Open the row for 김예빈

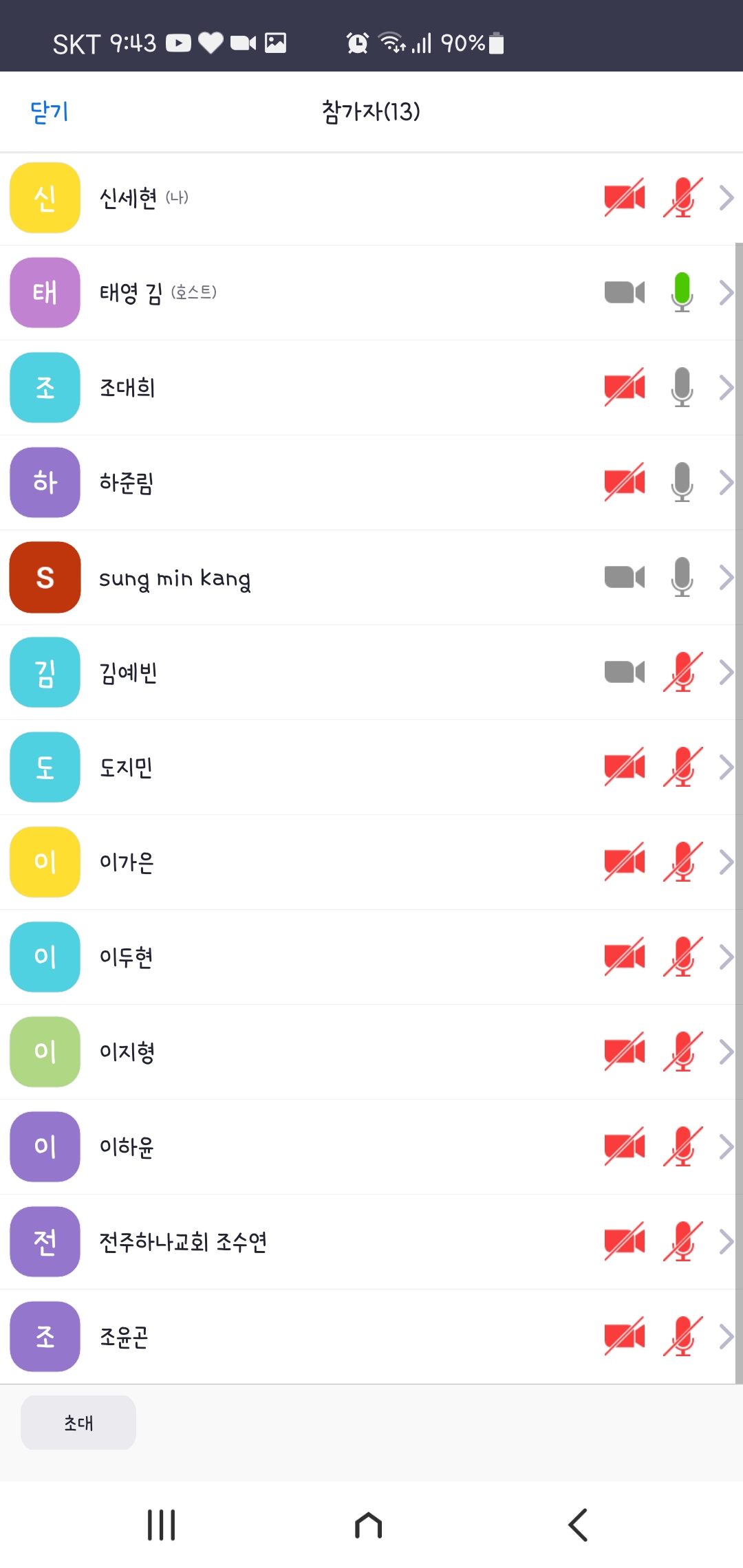point(371,673)
